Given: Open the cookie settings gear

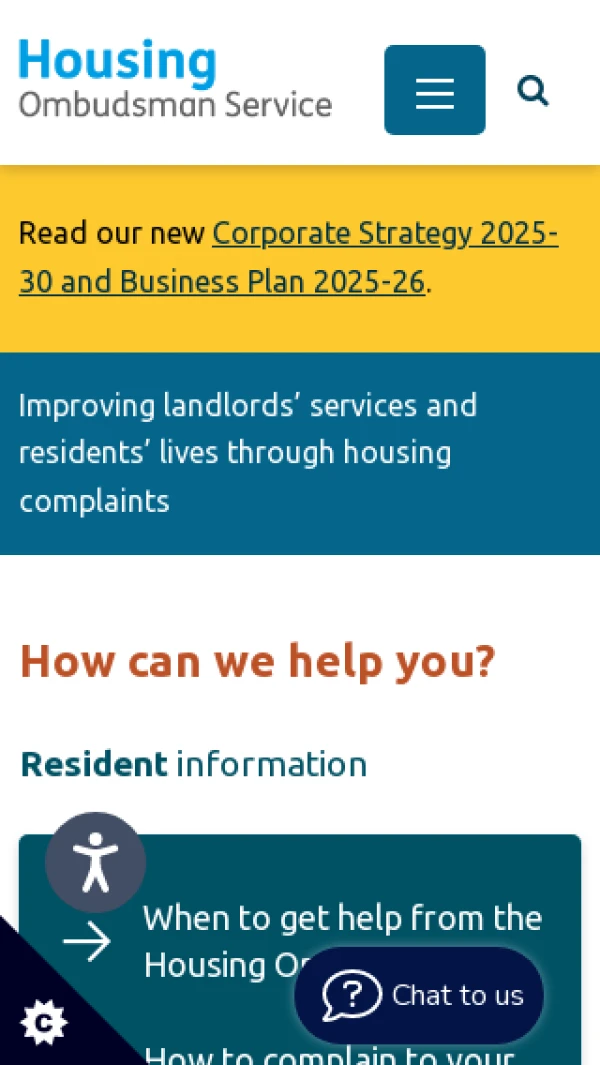Looking at the screenshot, I should pos(42,1022).
